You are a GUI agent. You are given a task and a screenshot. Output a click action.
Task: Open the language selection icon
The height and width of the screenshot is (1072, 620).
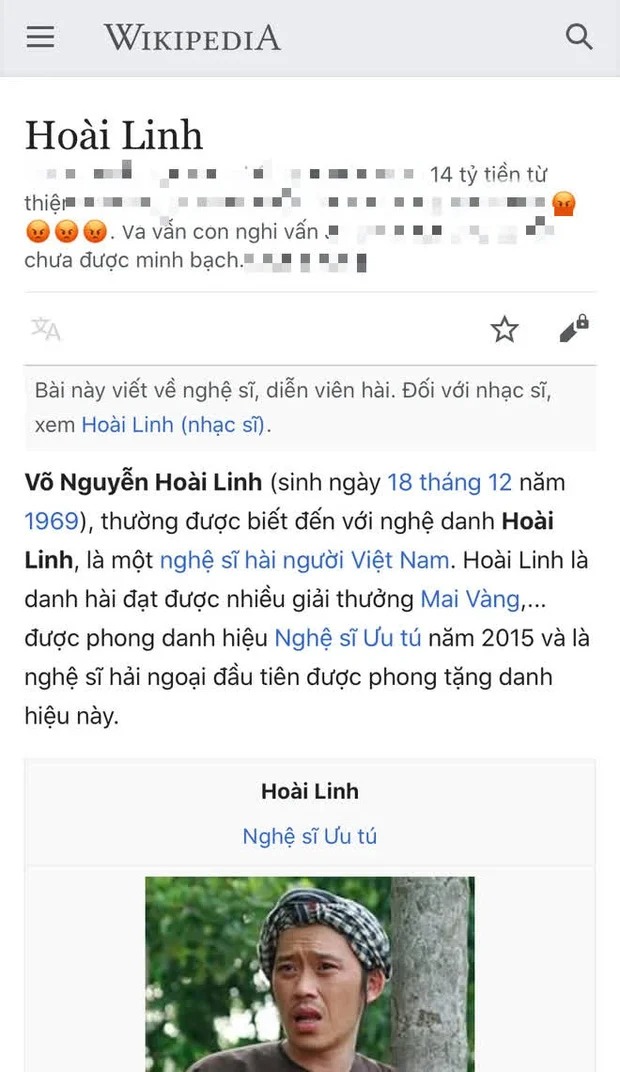tap(46, 329)
